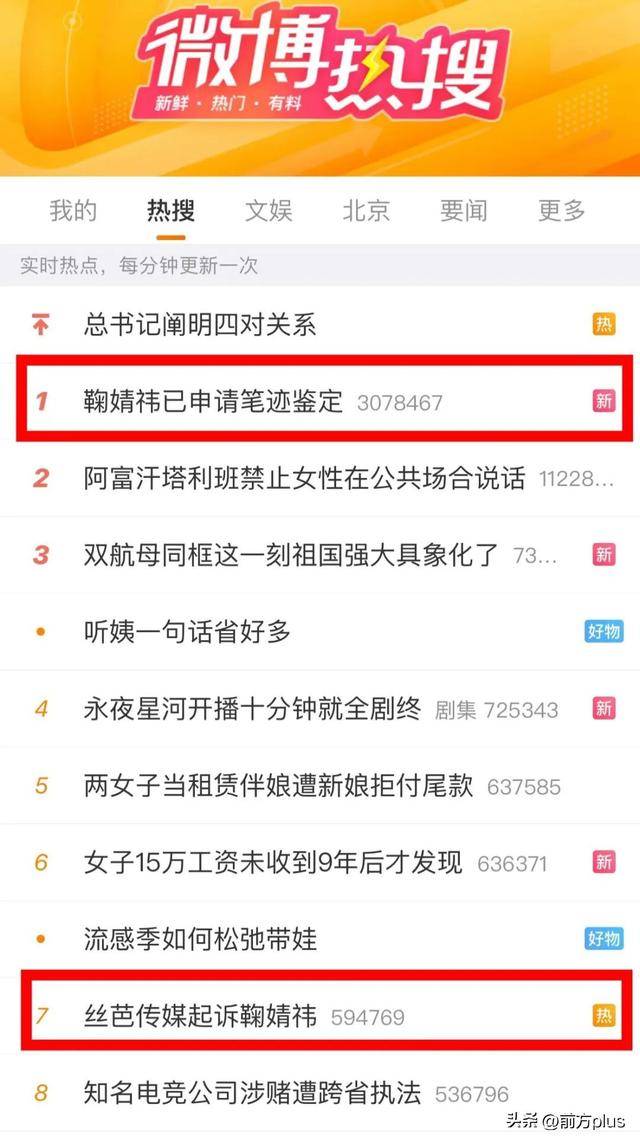This screenshot has height=1143, width=640.
Task: Switch to the 文娱 tab
Action: [268, 211]
